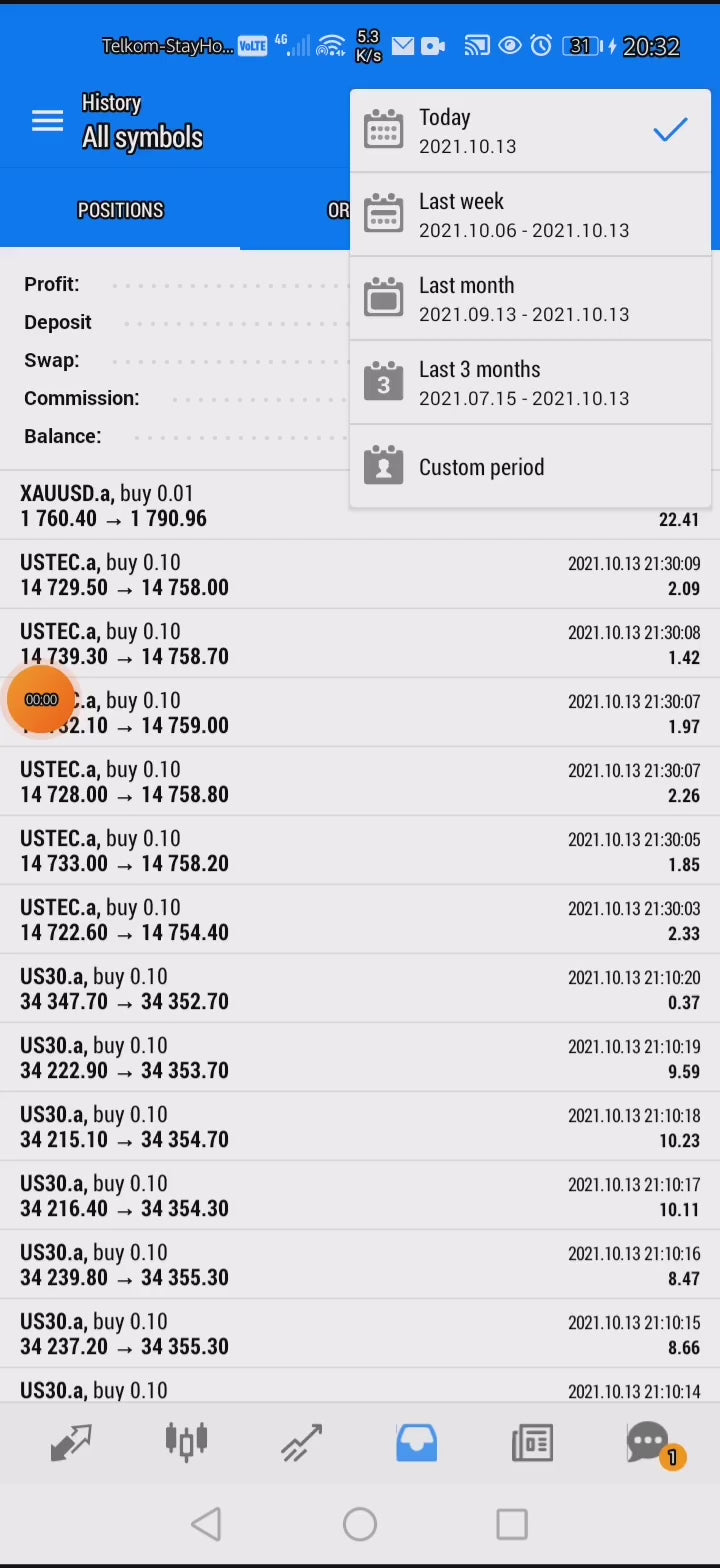Open US30.a trade with profit 9.59
Viewport: 720px width, 1568px height.
pyautogui.click(x=360, y=1058)
